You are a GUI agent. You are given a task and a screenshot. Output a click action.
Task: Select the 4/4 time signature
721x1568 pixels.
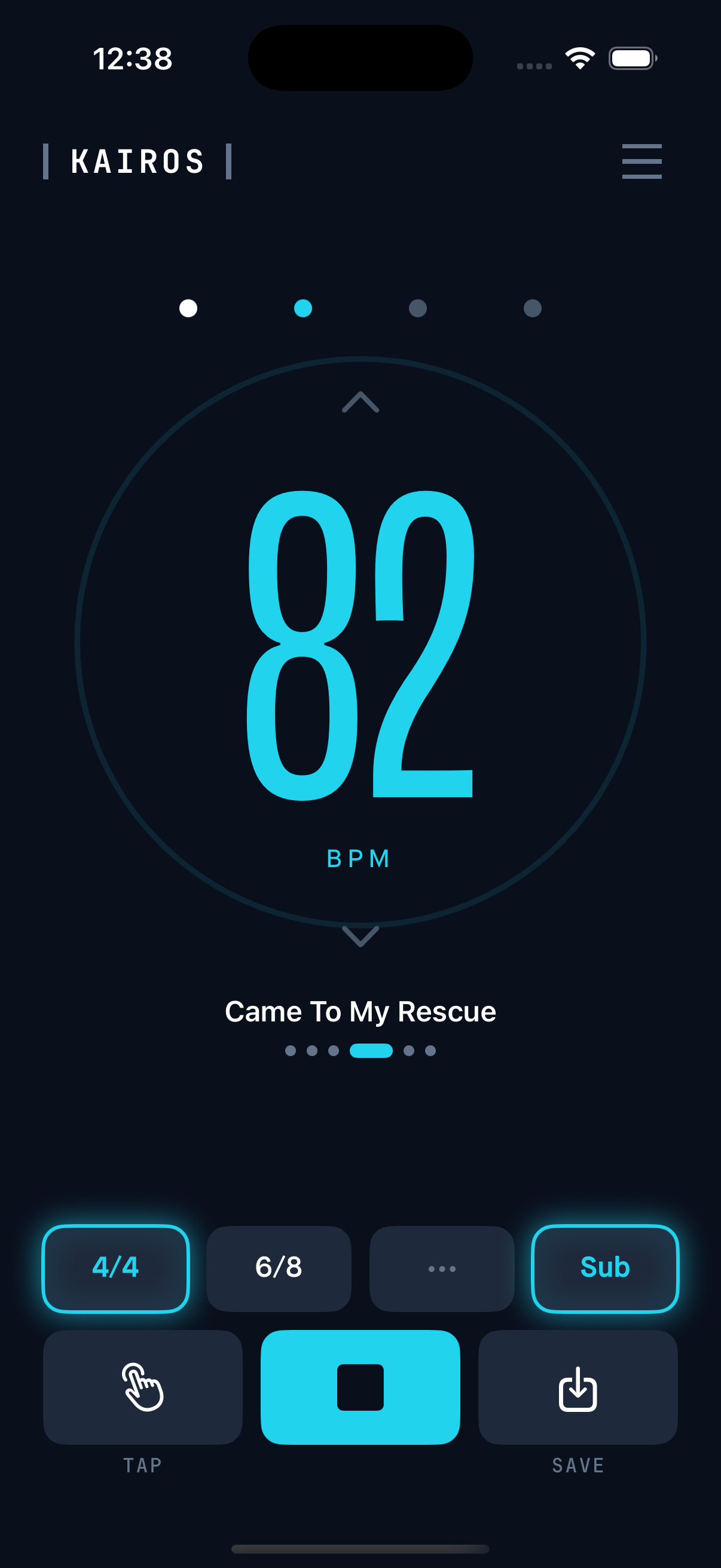116,1268
